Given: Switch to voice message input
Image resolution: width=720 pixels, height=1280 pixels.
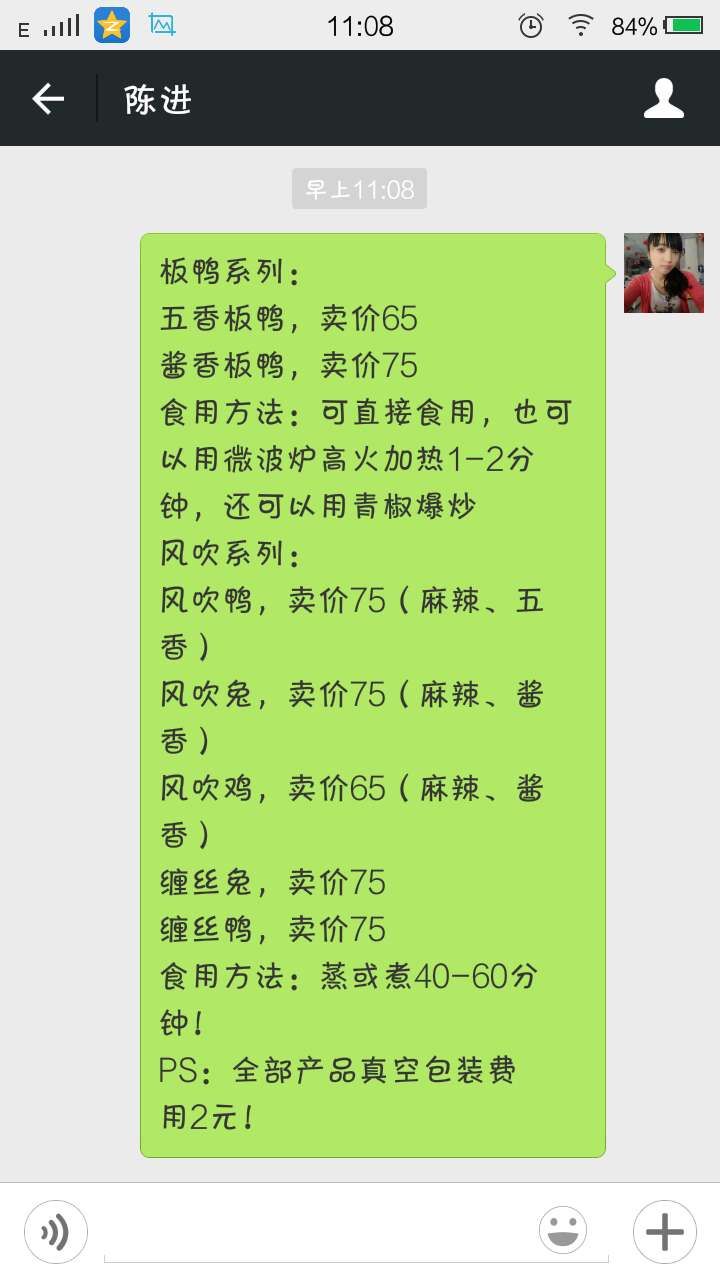Looking at the screenshot, I should [x=56, y=1232].
